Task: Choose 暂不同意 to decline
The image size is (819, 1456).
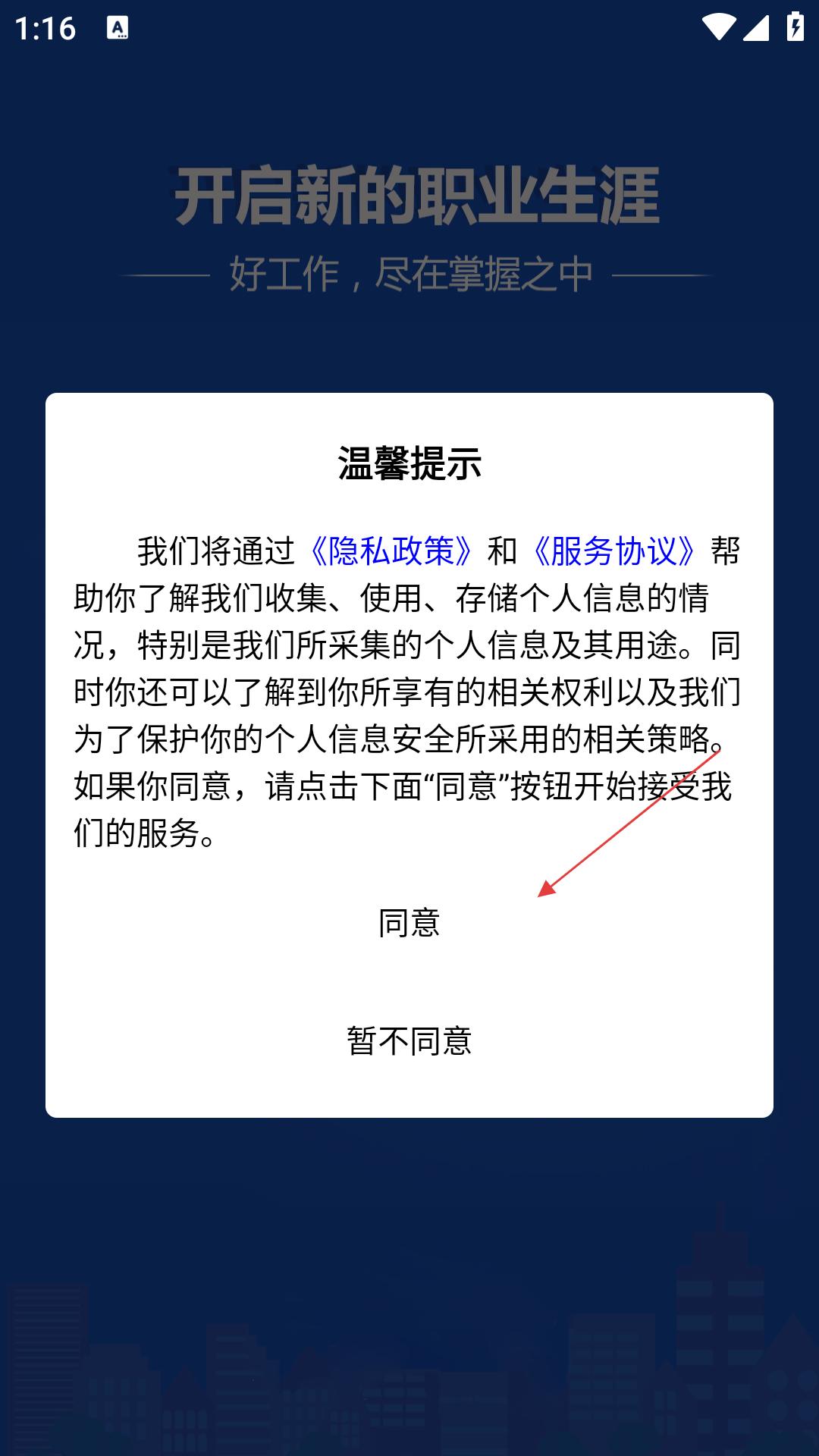Action: pyautogui.click(x=409, y=1041)
